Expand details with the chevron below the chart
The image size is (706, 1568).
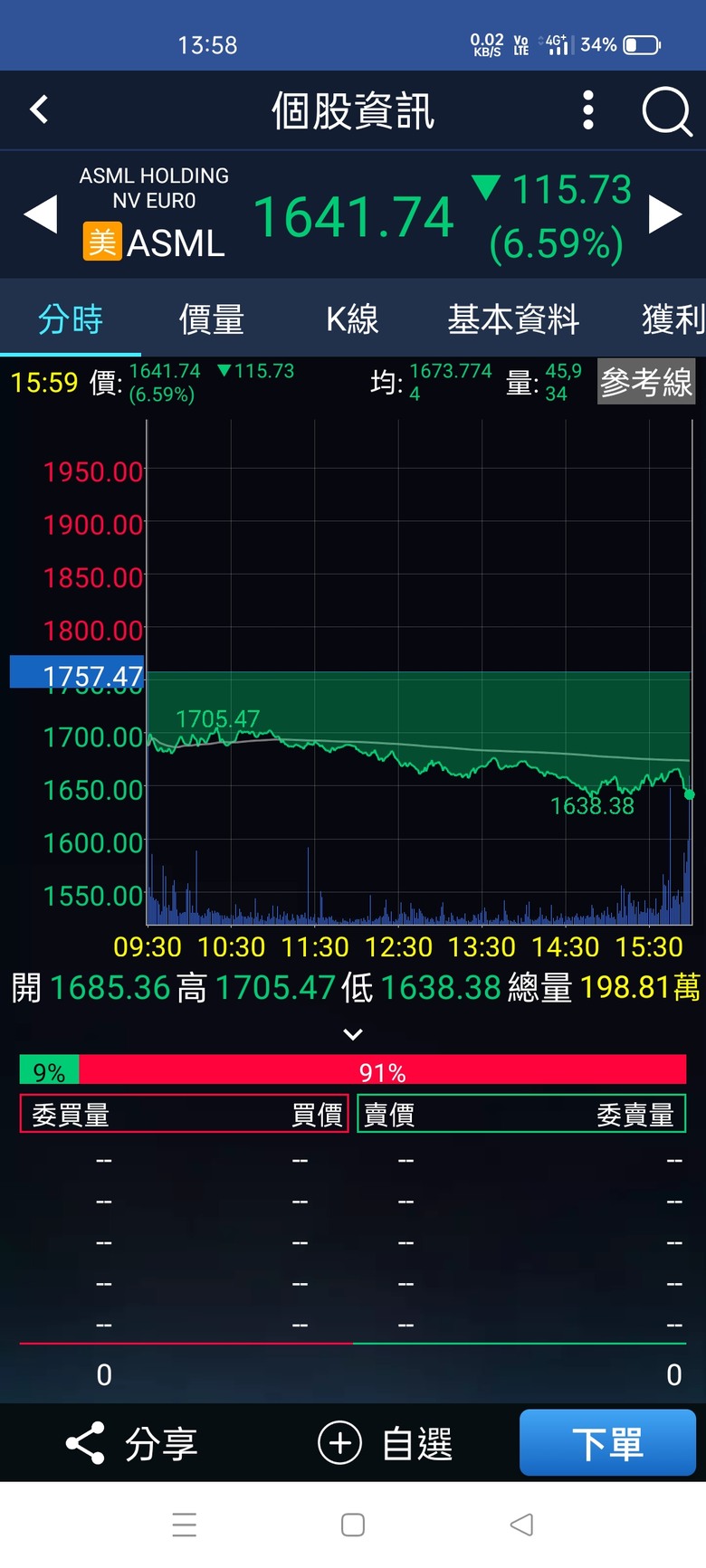pos(353,1033)
